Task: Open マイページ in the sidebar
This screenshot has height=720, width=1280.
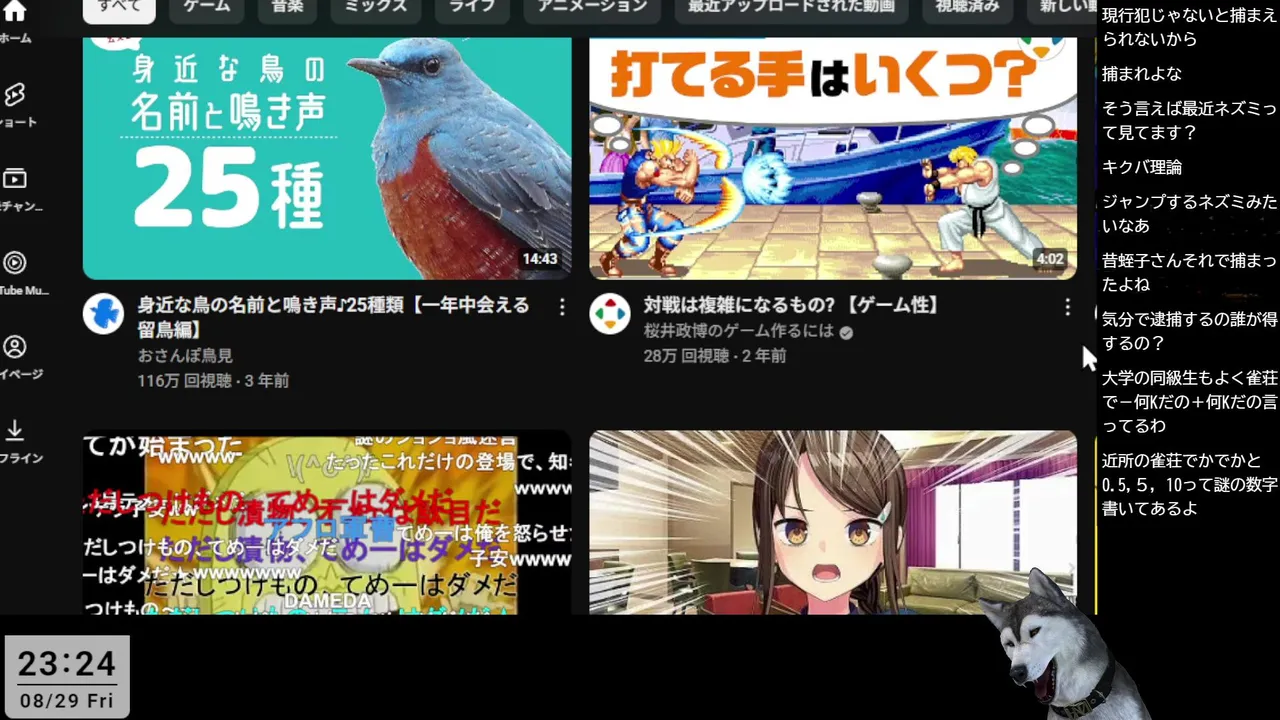Action: coord(15,356)
